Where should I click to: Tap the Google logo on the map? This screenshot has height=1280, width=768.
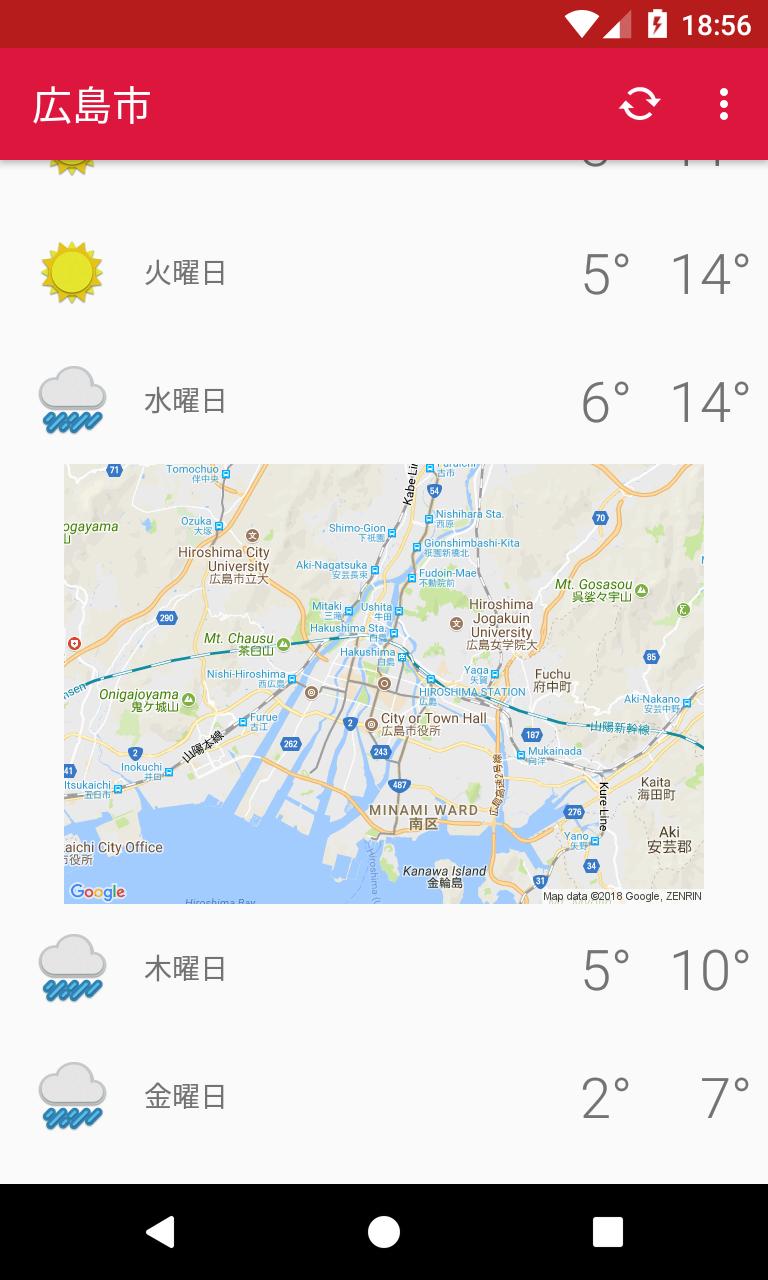tap(97, 890)
